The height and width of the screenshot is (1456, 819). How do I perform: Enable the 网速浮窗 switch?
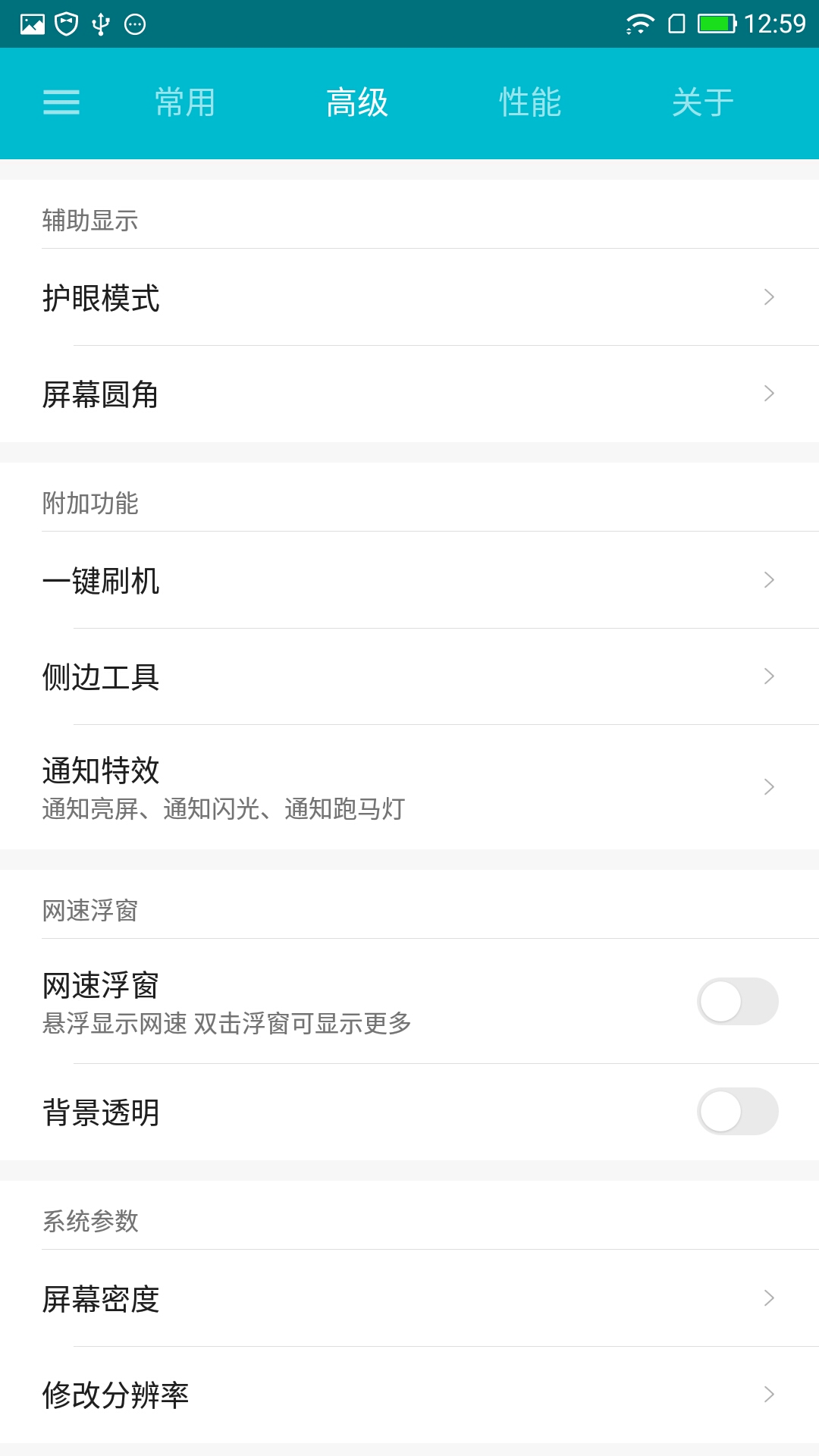coord(737,1002)
